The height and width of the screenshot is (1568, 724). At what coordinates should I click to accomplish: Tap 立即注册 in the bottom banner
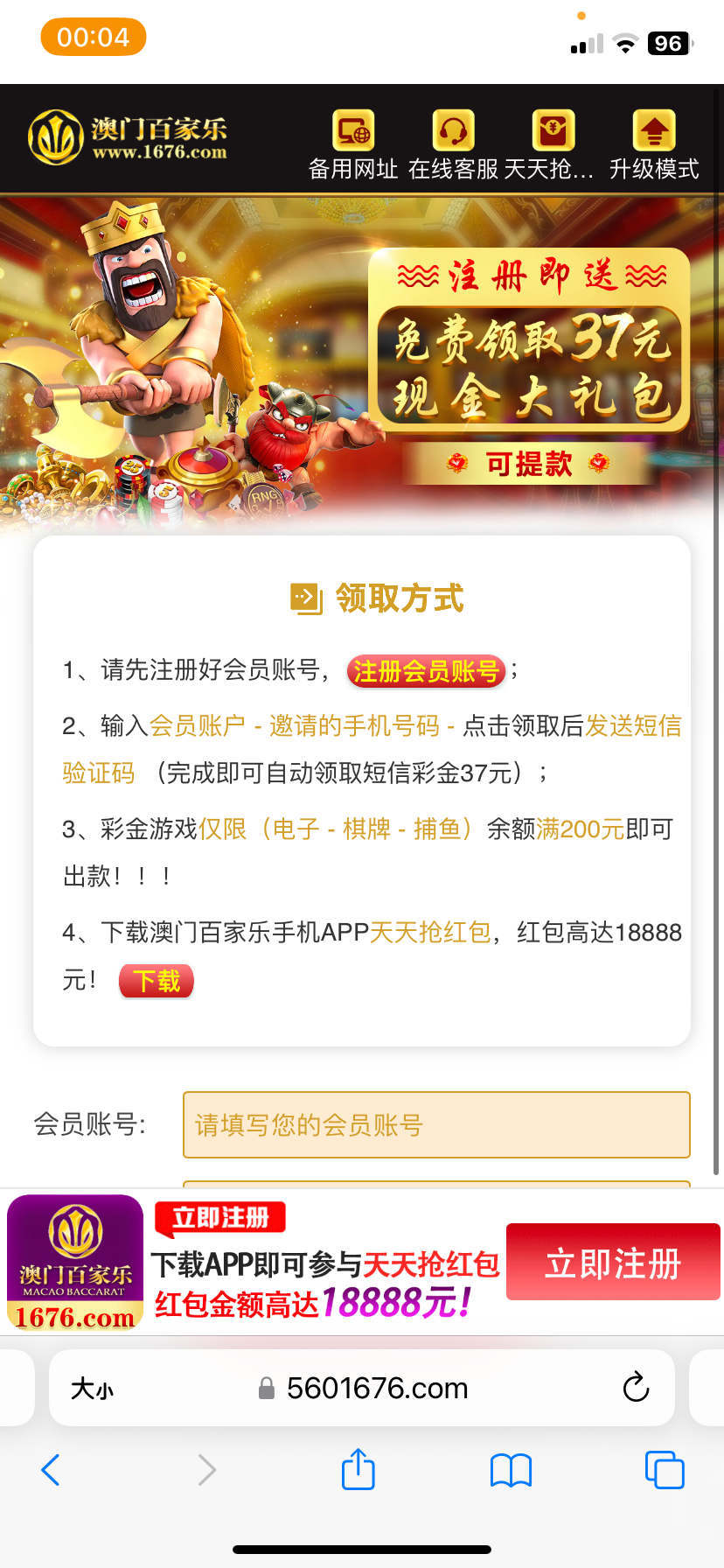pos(612,1263)
